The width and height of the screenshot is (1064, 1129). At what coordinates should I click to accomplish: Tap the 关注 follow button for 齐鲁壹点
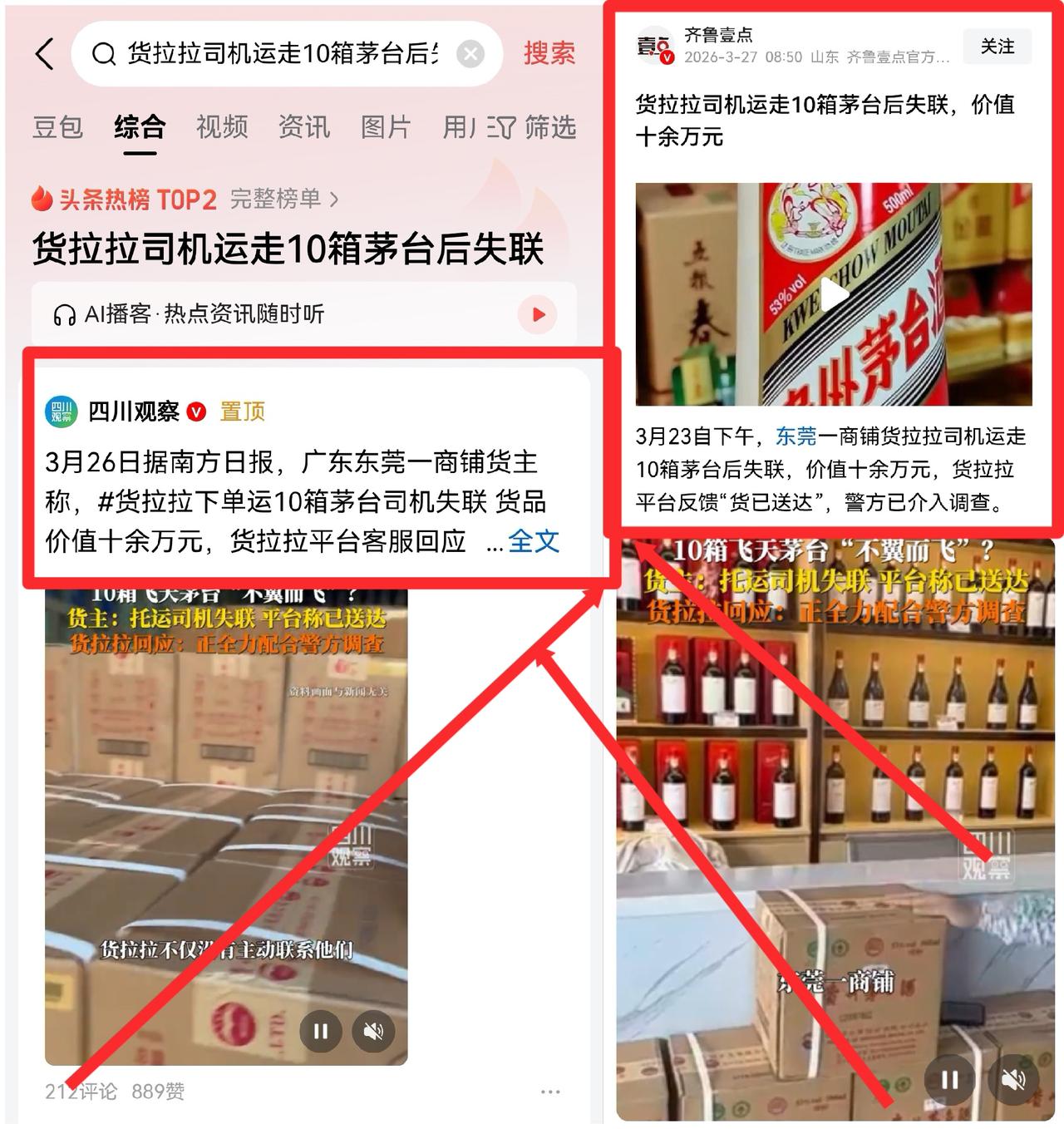[x=997, y=47]
